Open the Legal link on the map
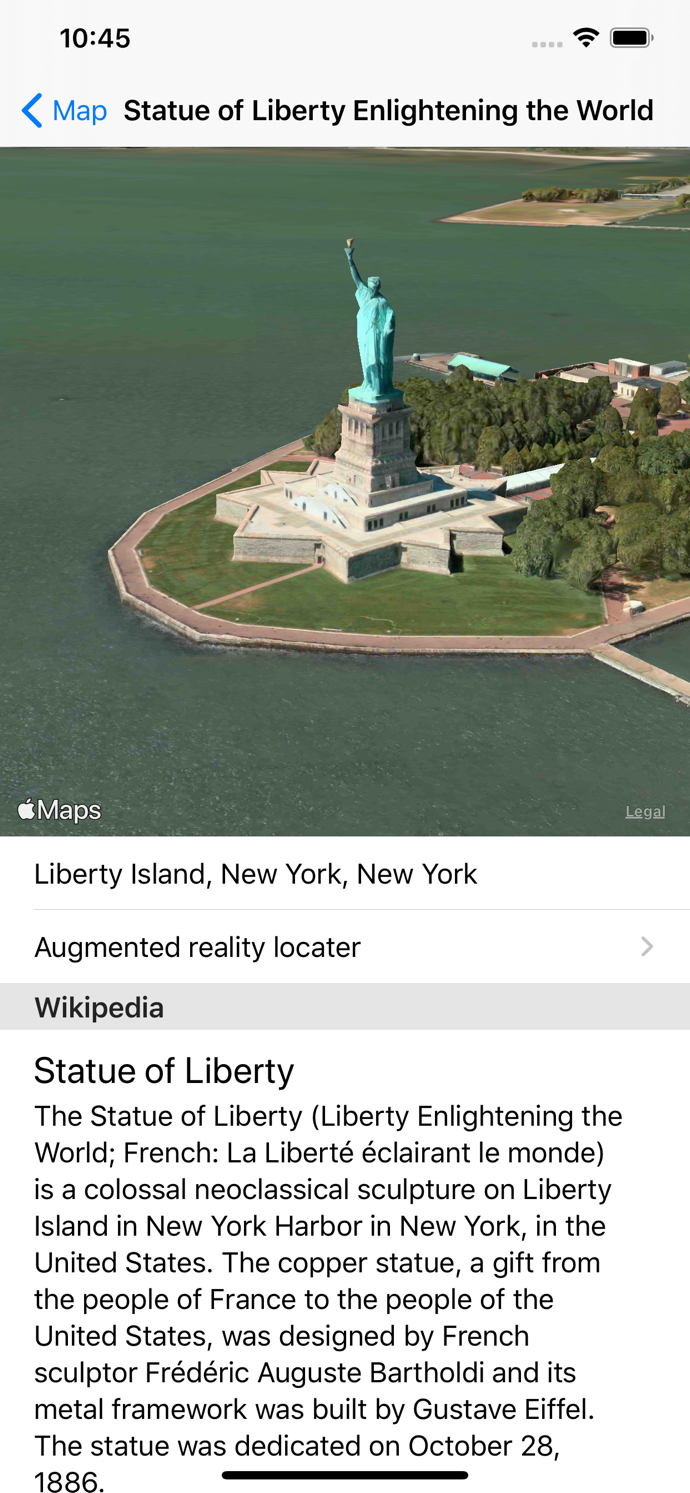Screen dimensions: 690x1493 pos(645,811)
